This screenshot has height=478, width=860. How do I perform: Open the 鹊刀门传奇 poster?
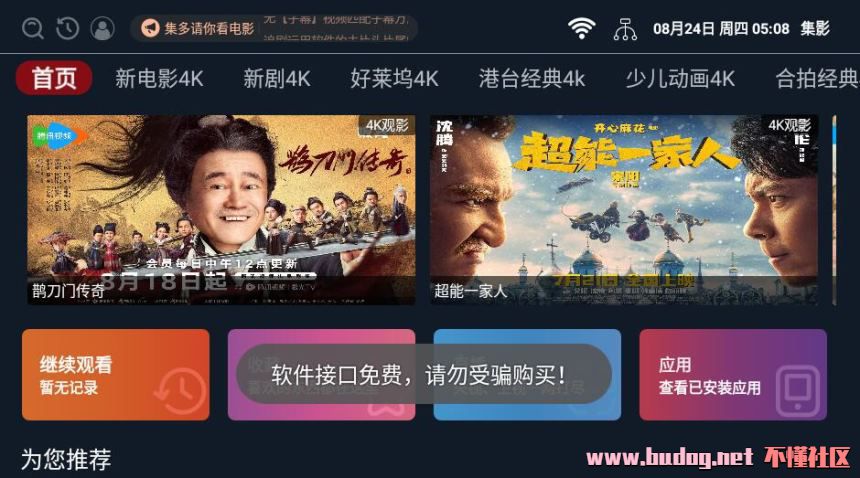pos(220,209)
